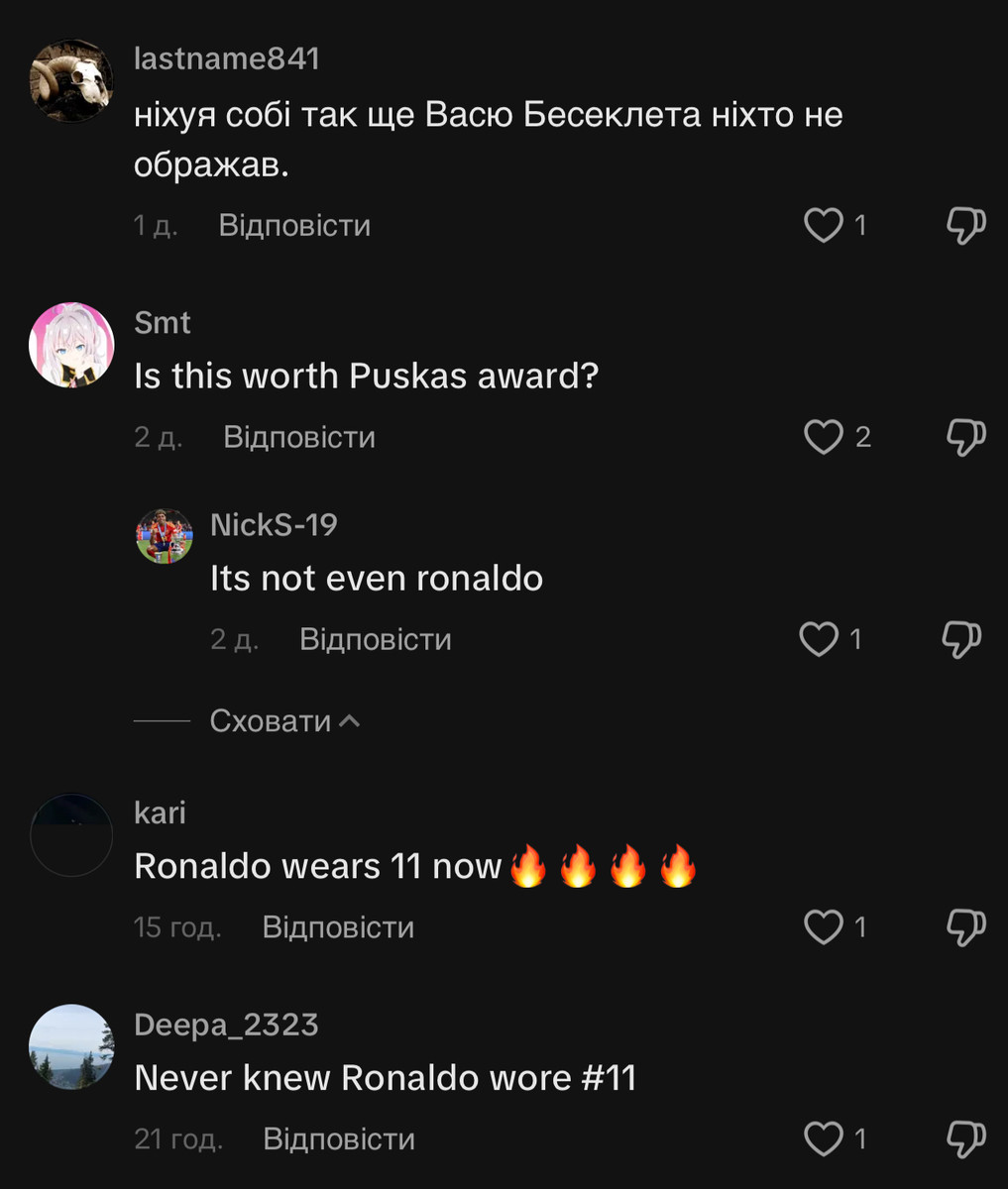Reply to kari's comment
The image size is (1008, 1189).
point(338,927)
